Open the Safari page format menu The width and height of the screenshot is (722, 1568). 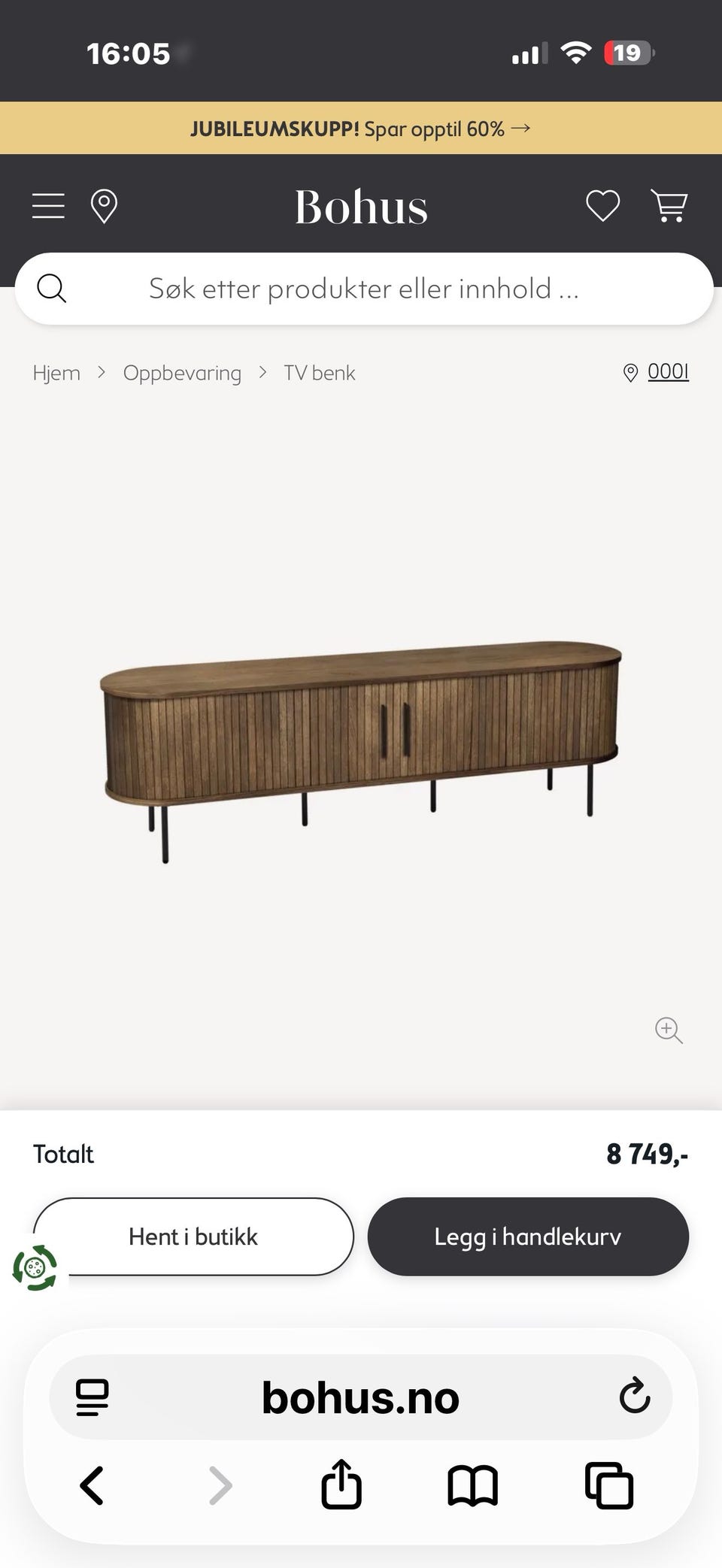[93, 1397]
